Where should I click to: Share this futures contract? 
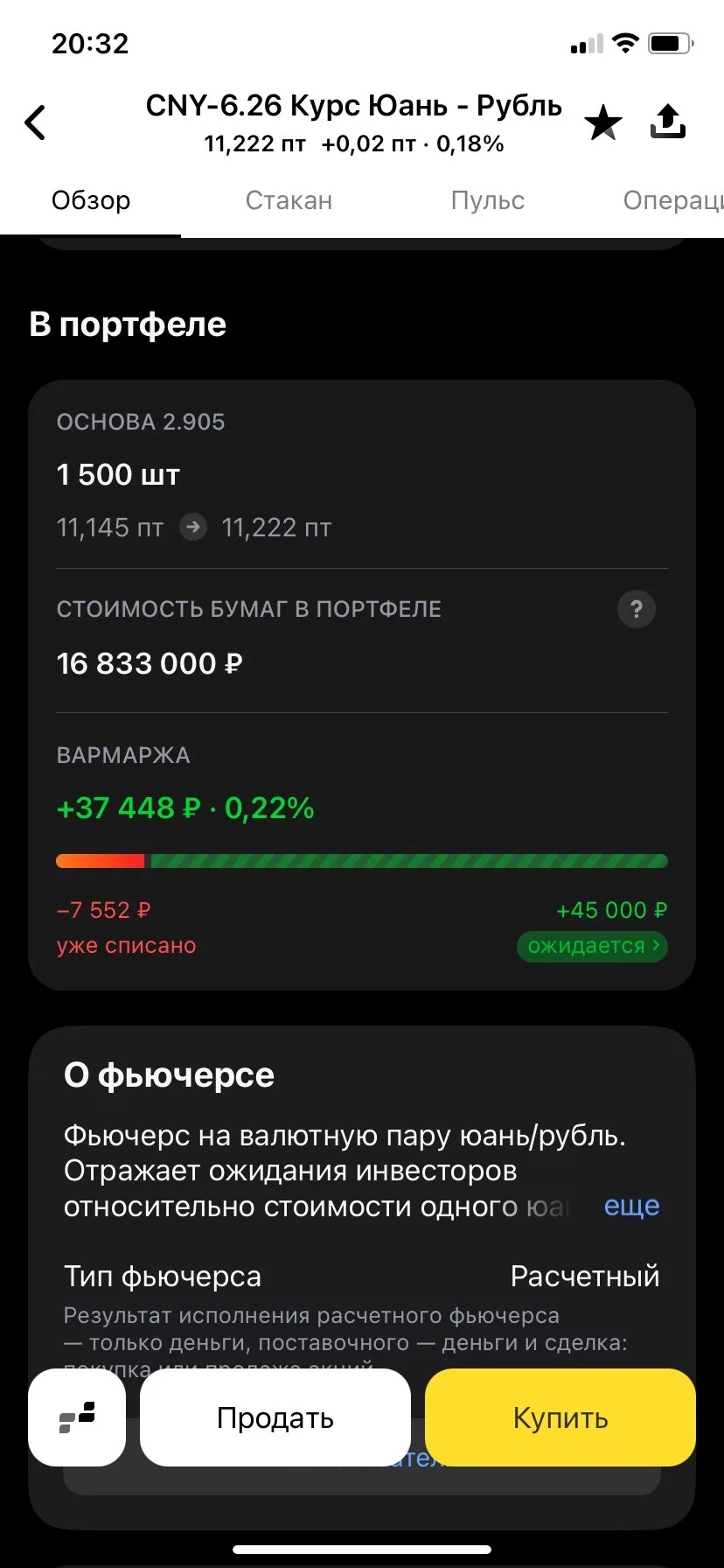tap(668, 122)
